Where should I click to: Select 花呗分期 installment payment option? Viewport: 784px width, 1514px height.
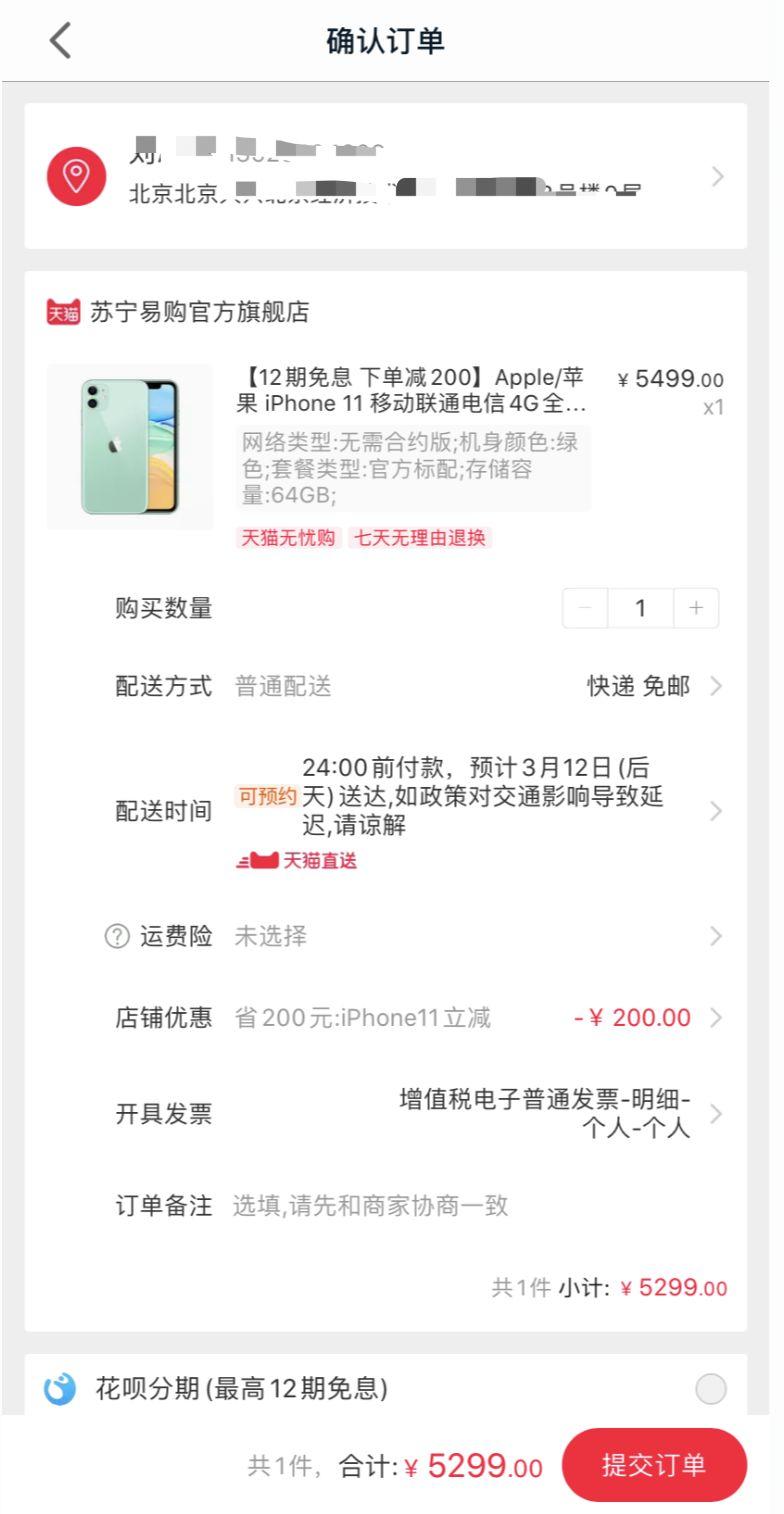coord(710,1389)
